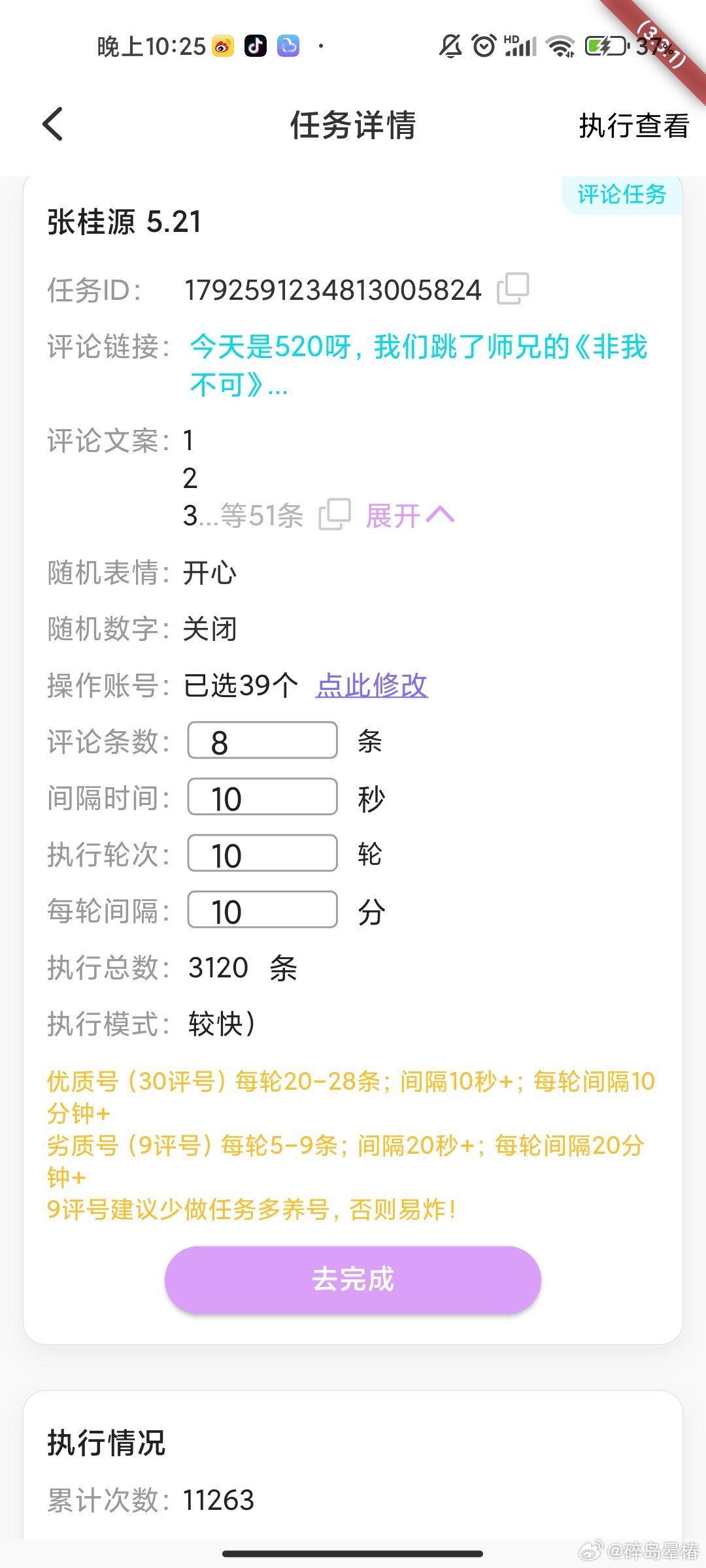Open the 评论链接 comment link
Image resolution: width=706 pixels, height=1568 pixels.
[x=418, y=365]
